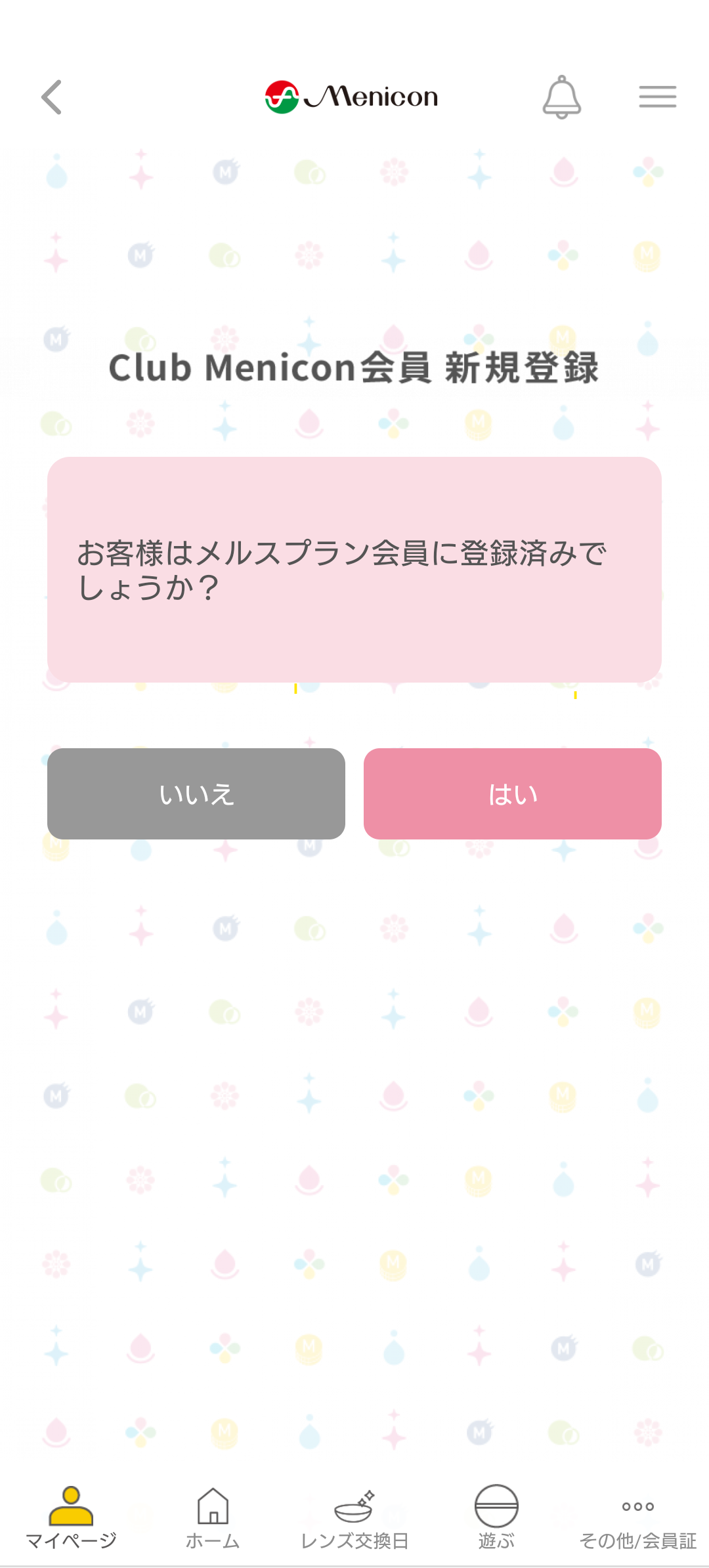Viewport: 709px width, 1568px height.
Task: Tap the back chevron arrow
Action: click(x=52, y=97)
